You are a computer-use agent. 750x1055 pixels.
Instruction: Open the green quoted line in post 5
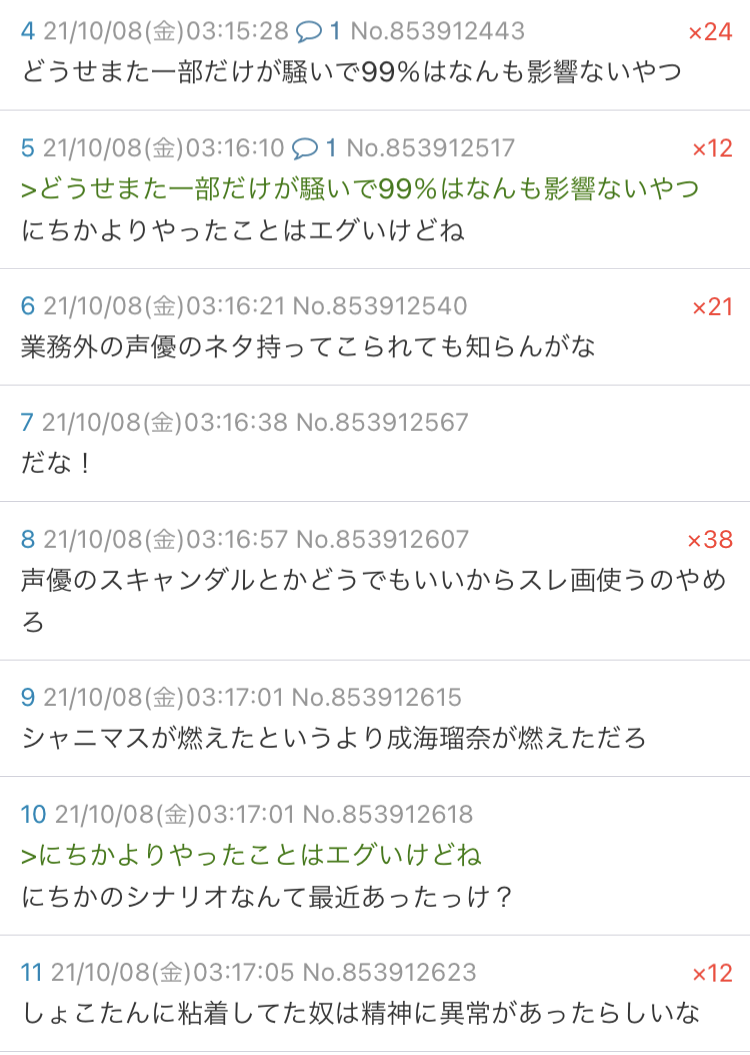[x=359, y=189]
